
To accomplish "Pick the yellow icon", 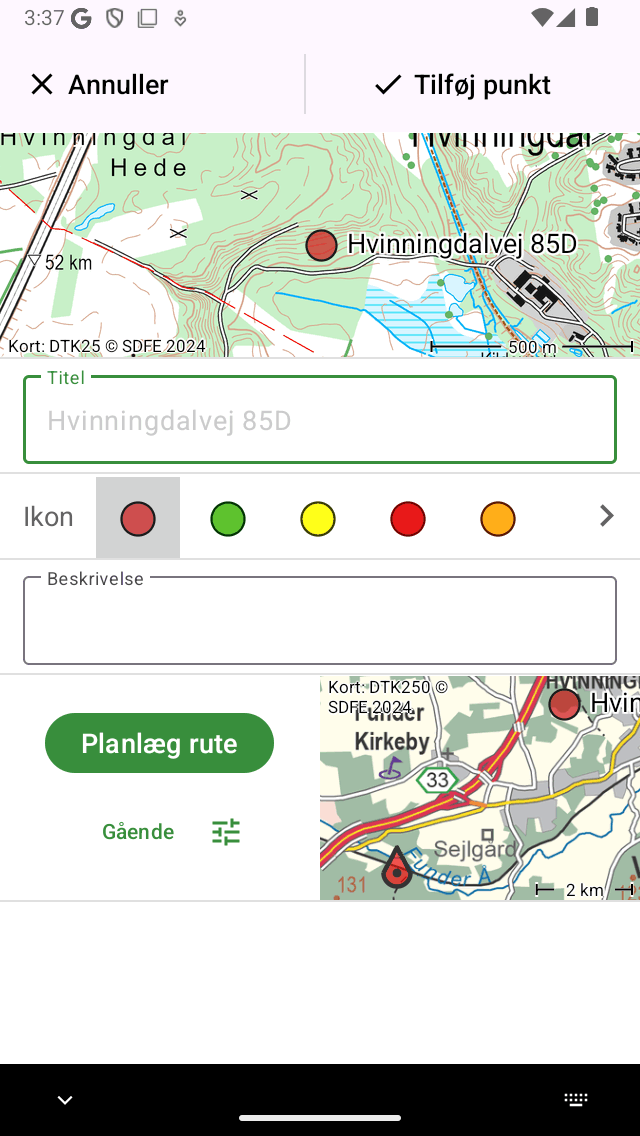I will (318, 519).
